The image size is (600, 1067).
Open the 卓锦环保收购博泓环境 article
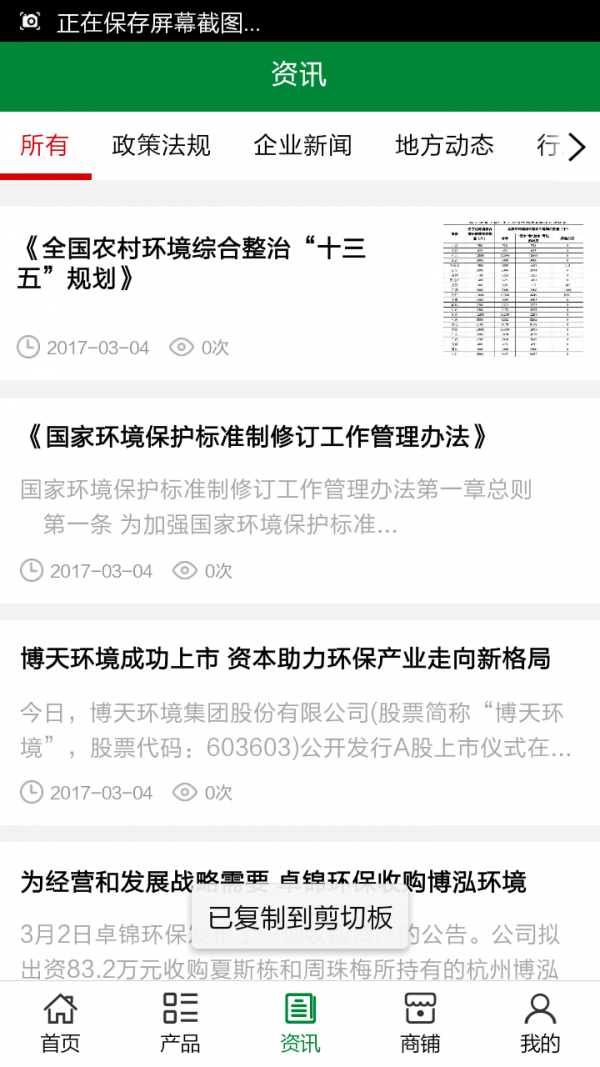(273, 882)
